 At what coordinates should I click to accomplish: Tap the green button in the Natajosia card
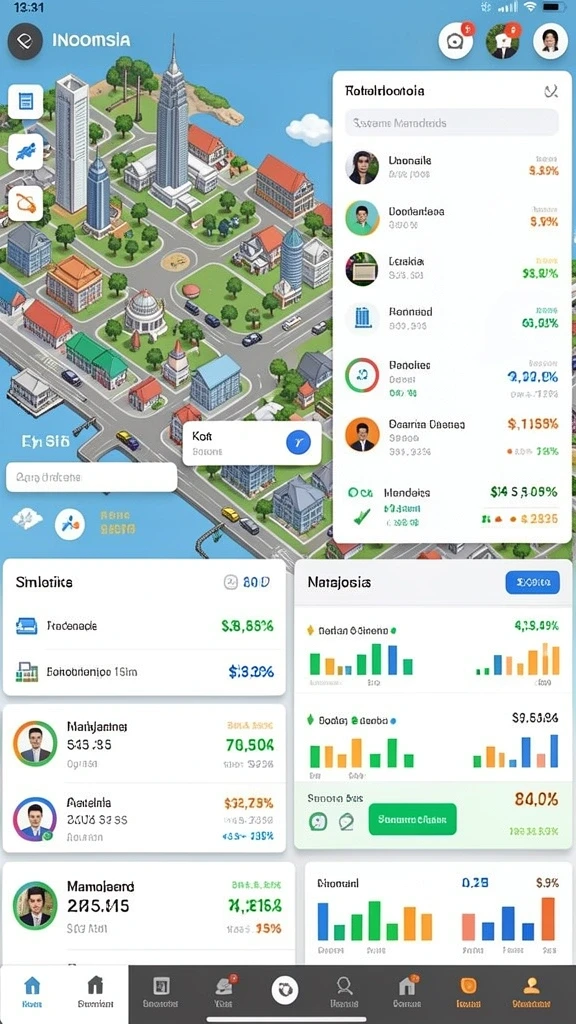click(x=412, y=819)
